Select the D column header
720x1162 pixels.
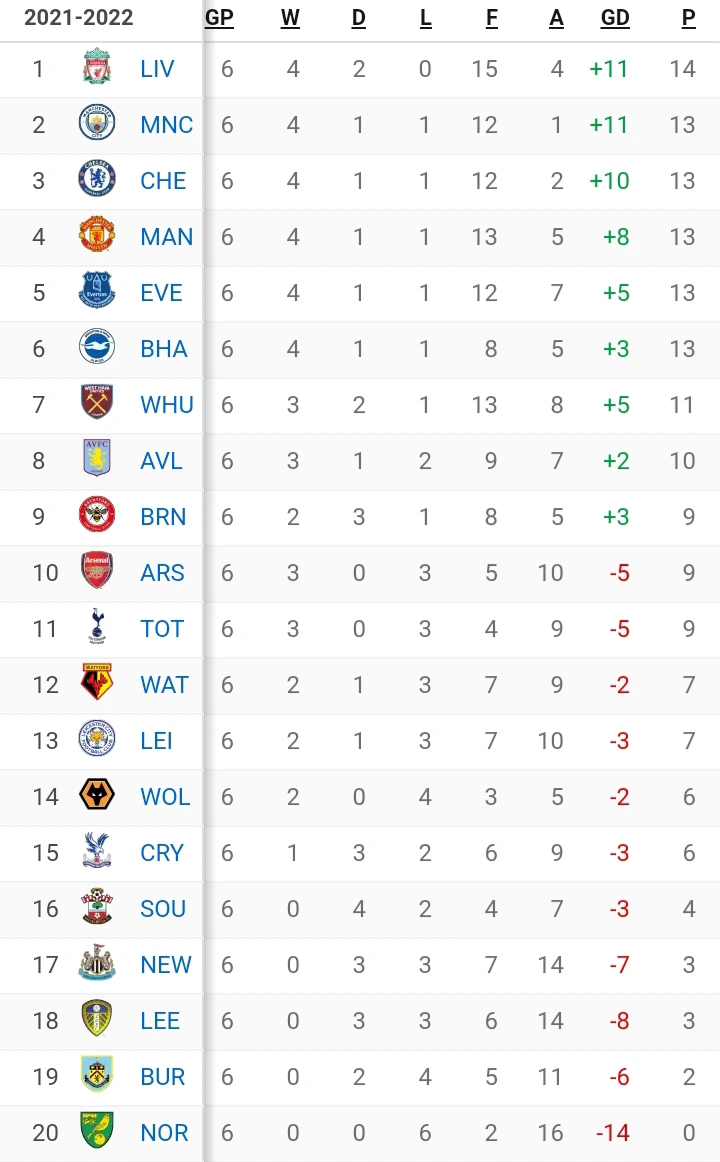click(359, 19)
